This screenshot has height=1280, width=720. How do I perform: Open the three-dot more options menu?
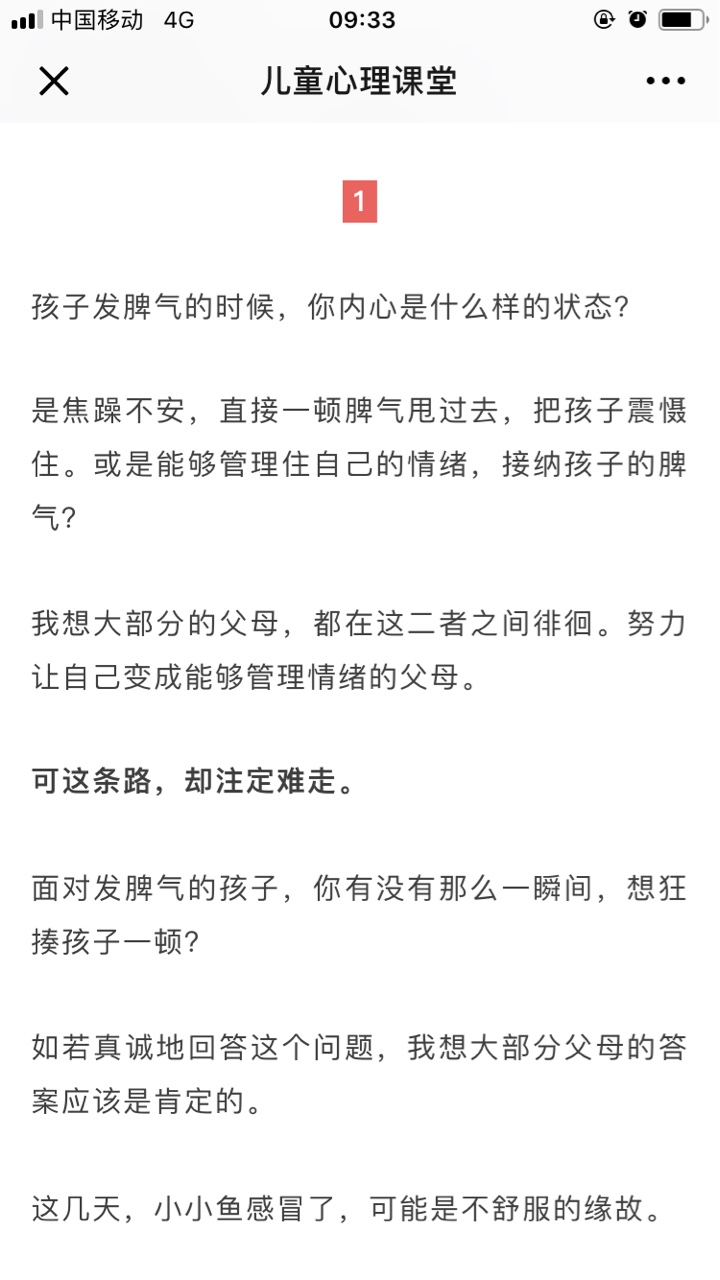[665, 81]
